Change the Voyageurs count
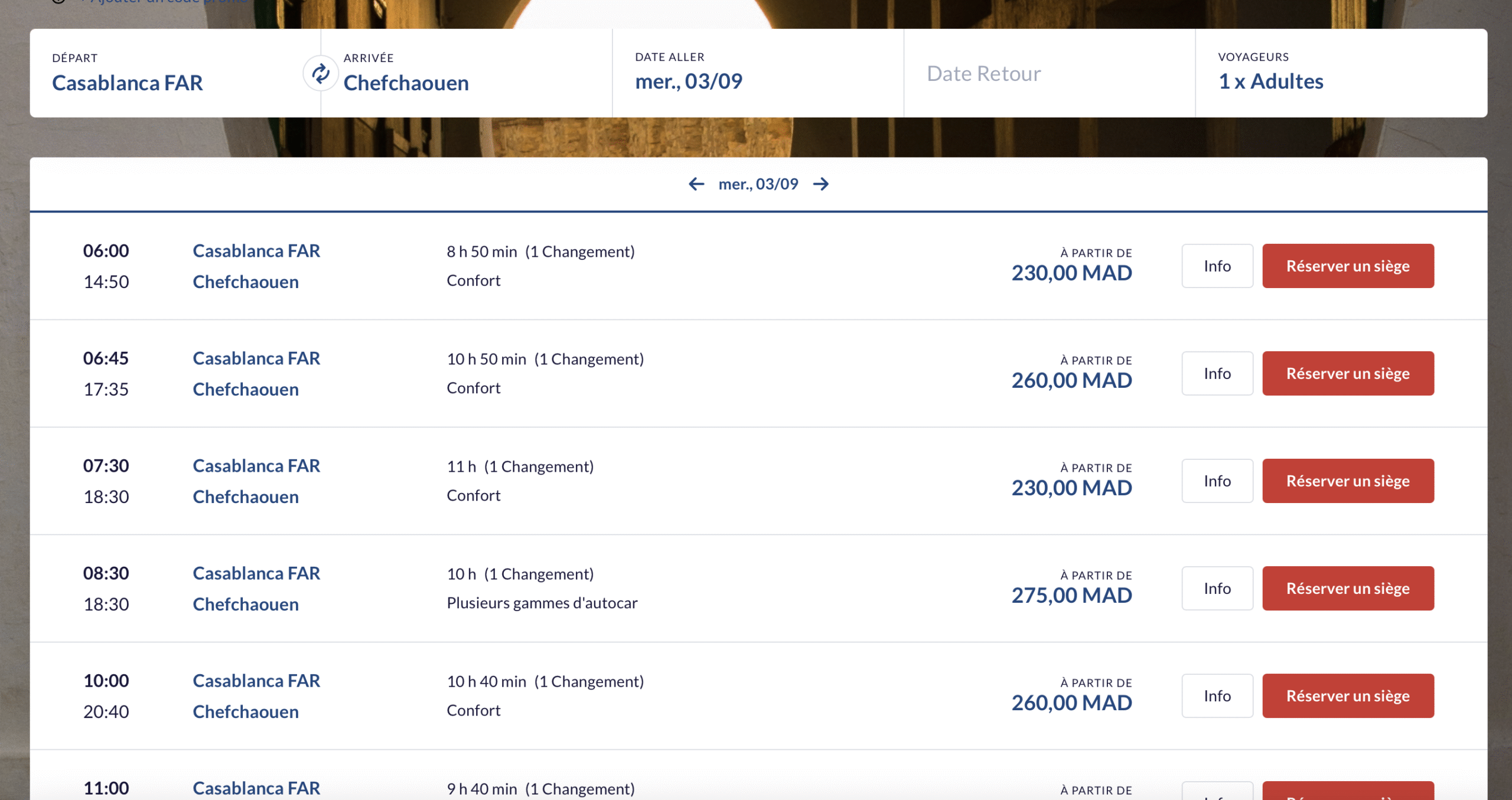 click(x=1271, y=81)
